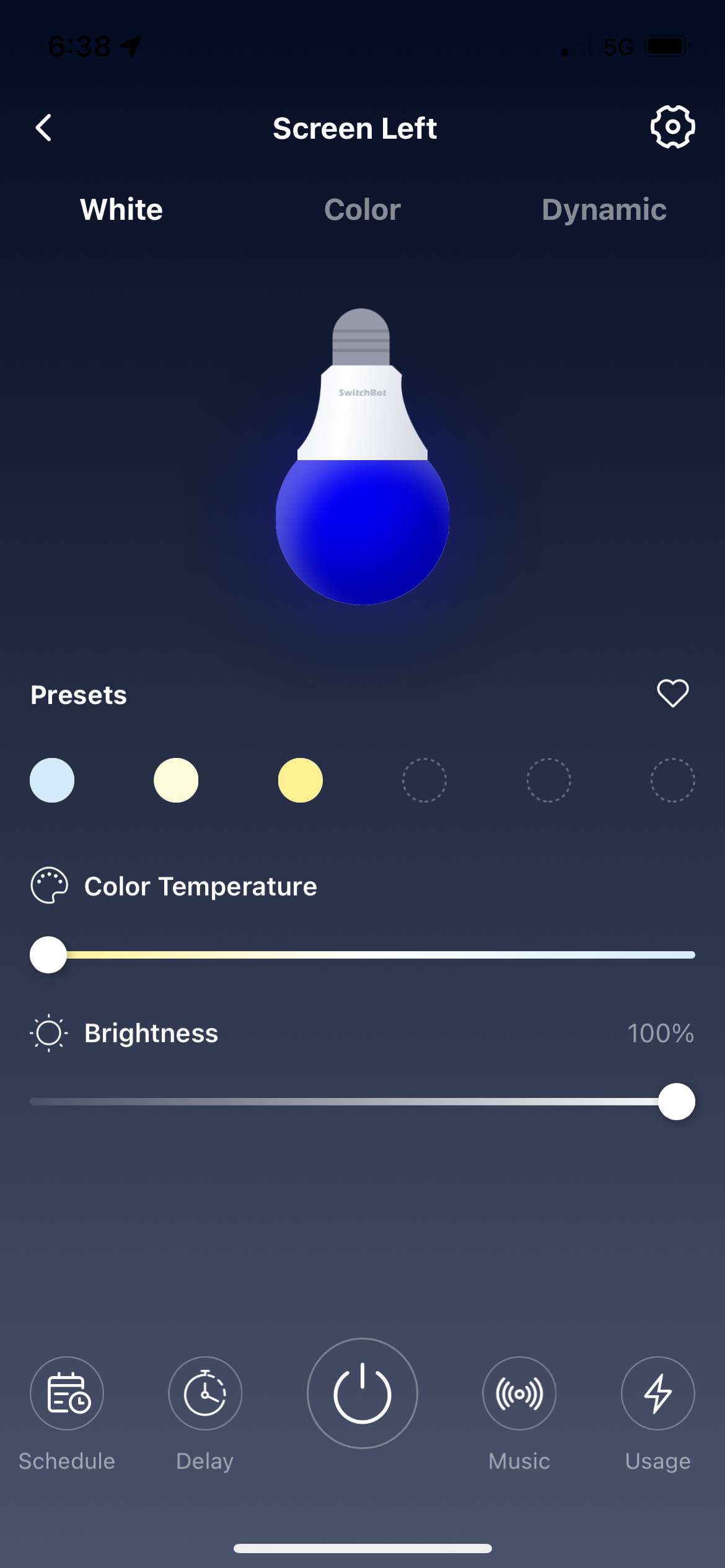
Task: Open the device settings gear
Action: pyautogui.click(x=673, y=127)
